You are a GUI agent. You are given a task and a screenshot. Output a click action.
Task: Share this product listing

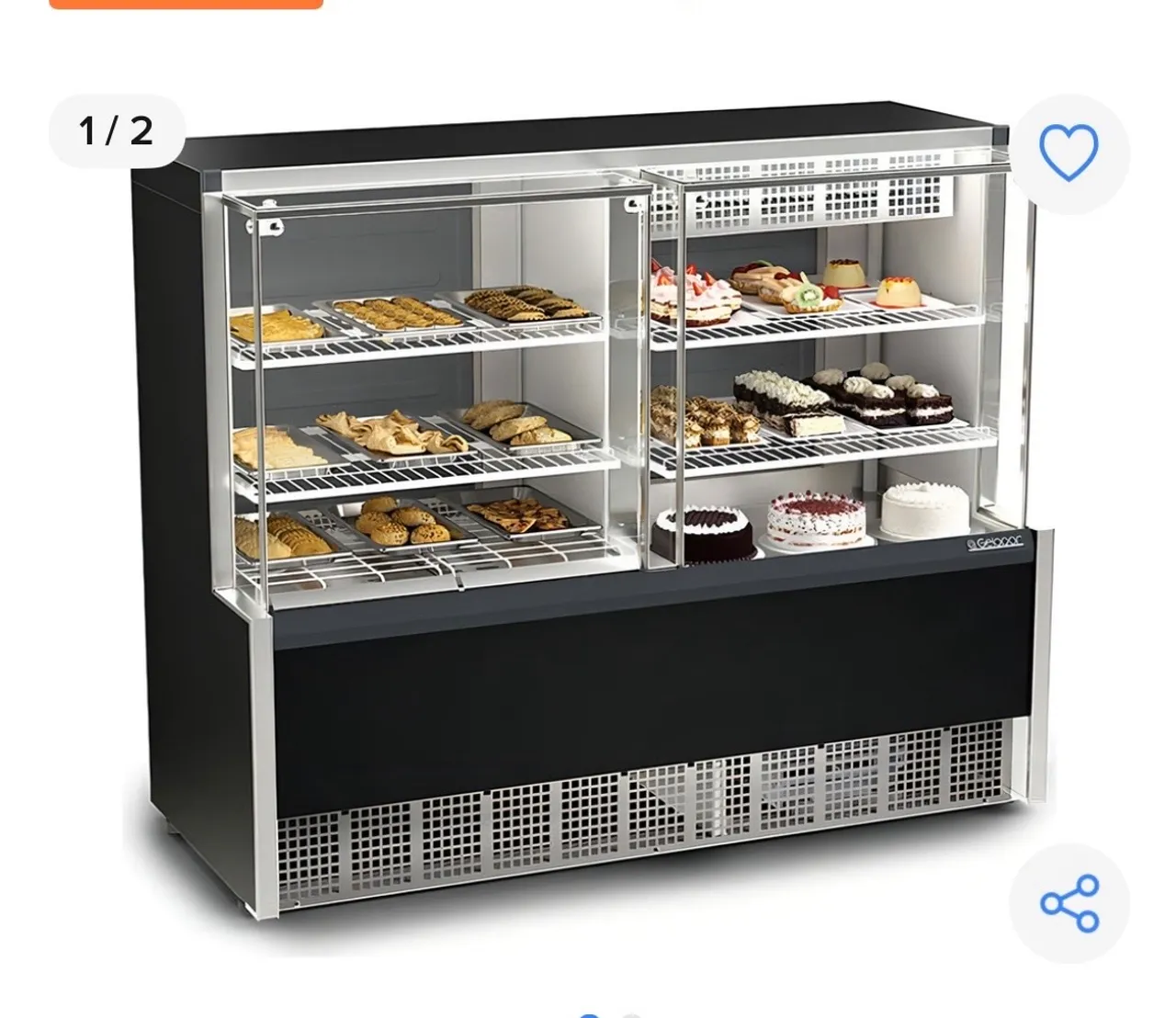pyautogui.click(x=1069, y=903)
